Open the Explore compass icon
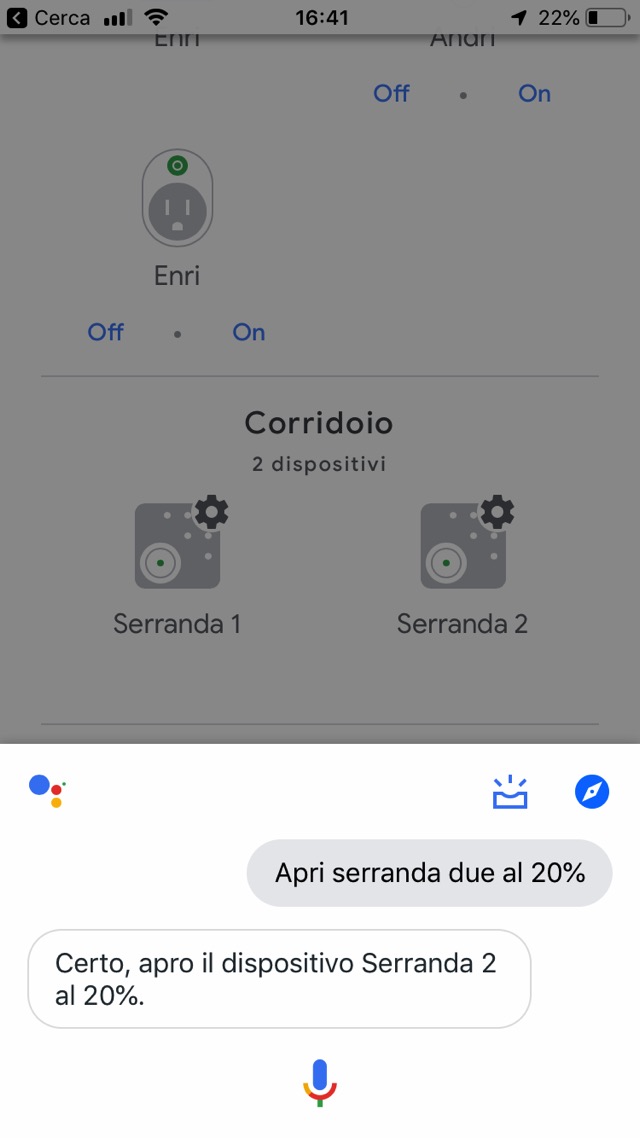 point(592,792)
